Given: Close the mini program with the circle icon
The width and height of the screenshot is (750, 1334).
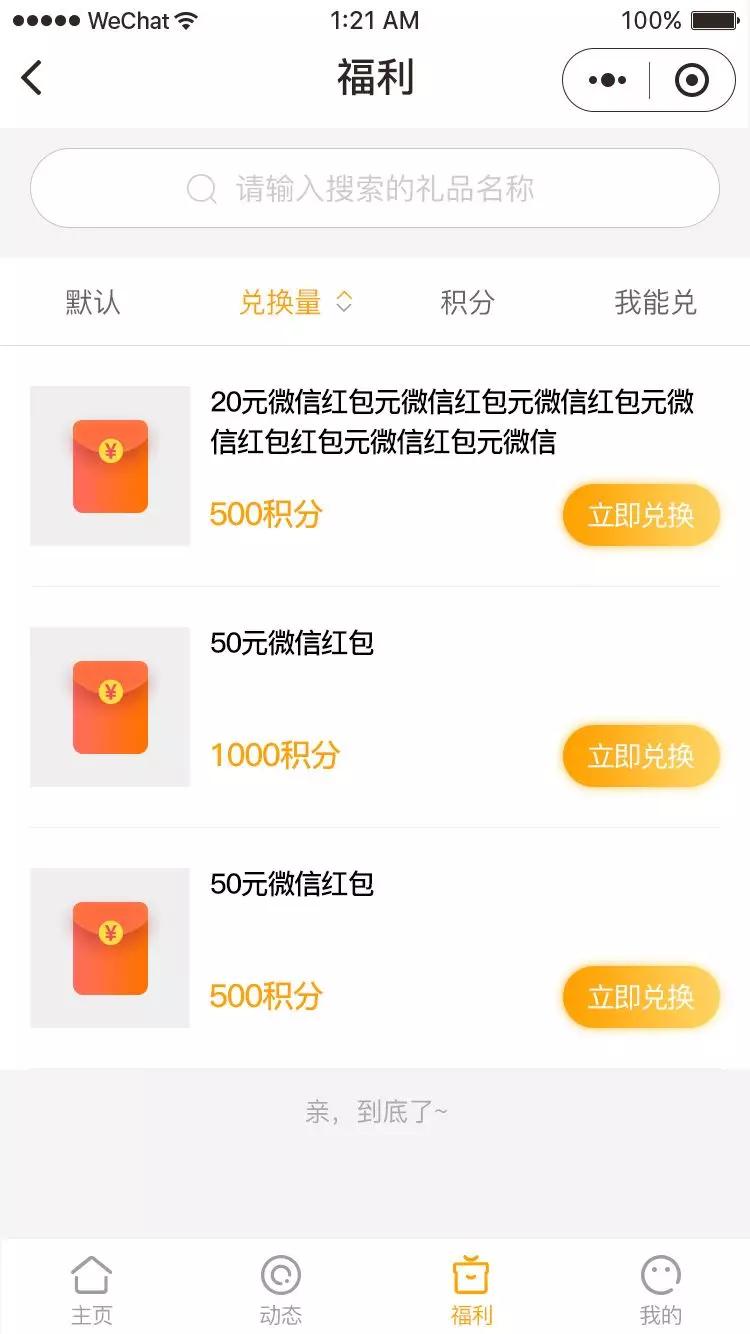Looking at the screenshot, I should tap(692, 80).
